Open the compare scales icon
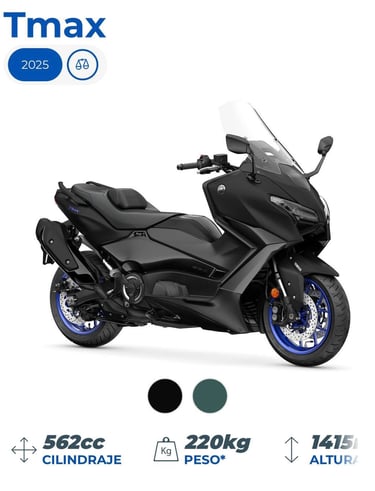The width and height of the screenshot is (375, 491). [83, 65]
